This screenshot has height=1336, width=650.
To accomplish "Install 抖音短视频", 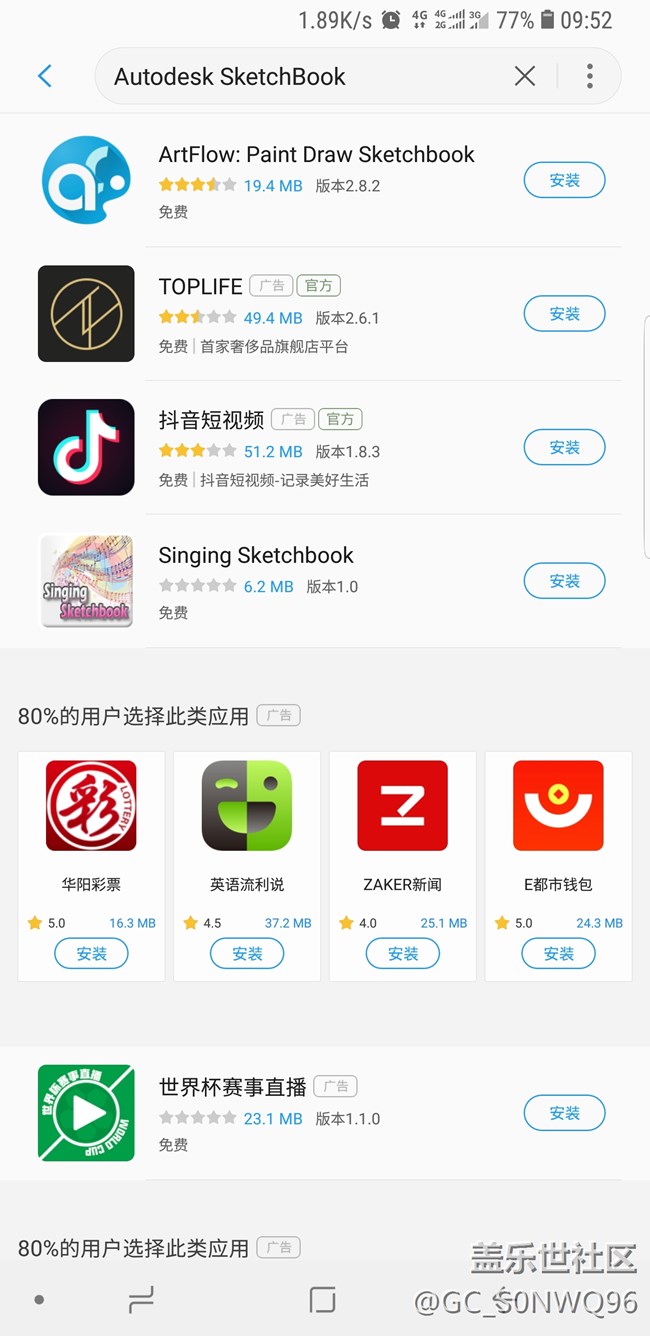I will (564, 448).
